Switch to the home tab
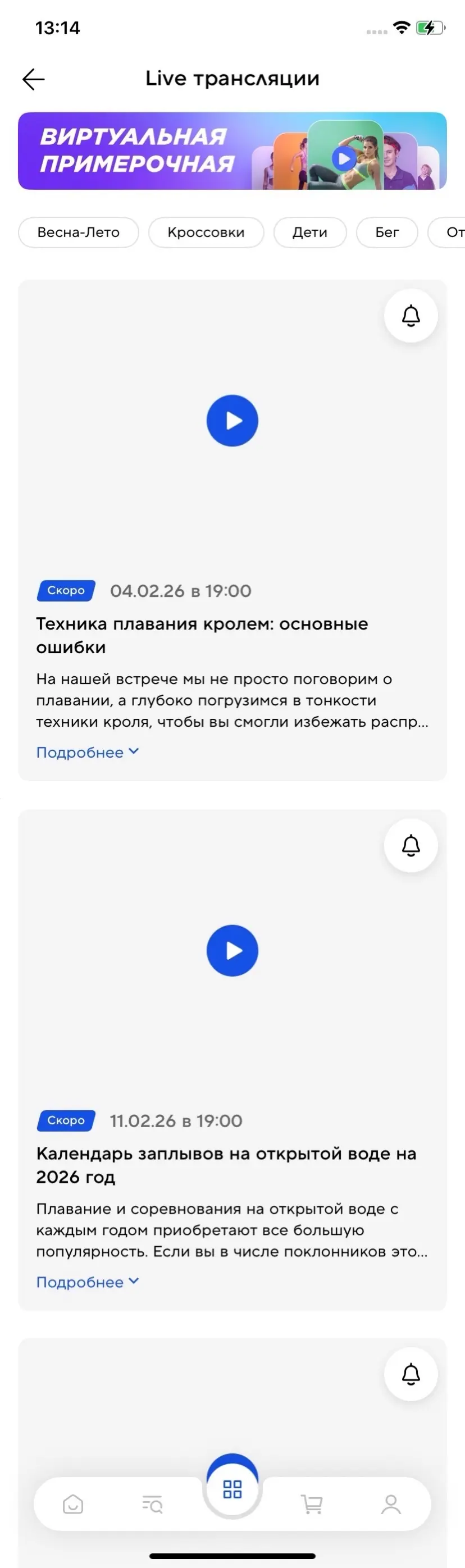 pyautogui.click(x=73, y=1504)
